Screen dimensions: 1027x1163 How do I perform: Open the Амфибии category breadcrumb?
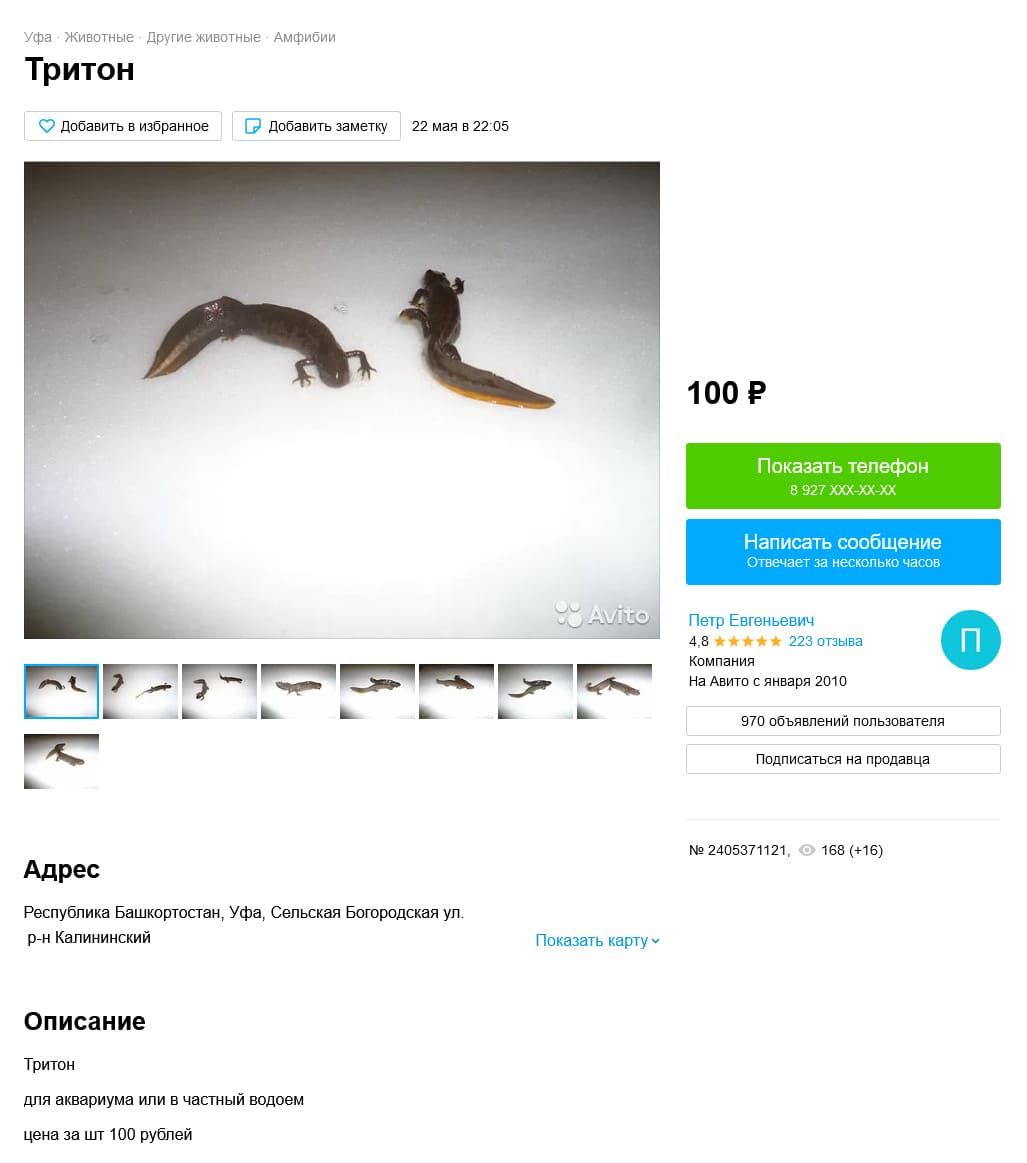pos(305,37)
